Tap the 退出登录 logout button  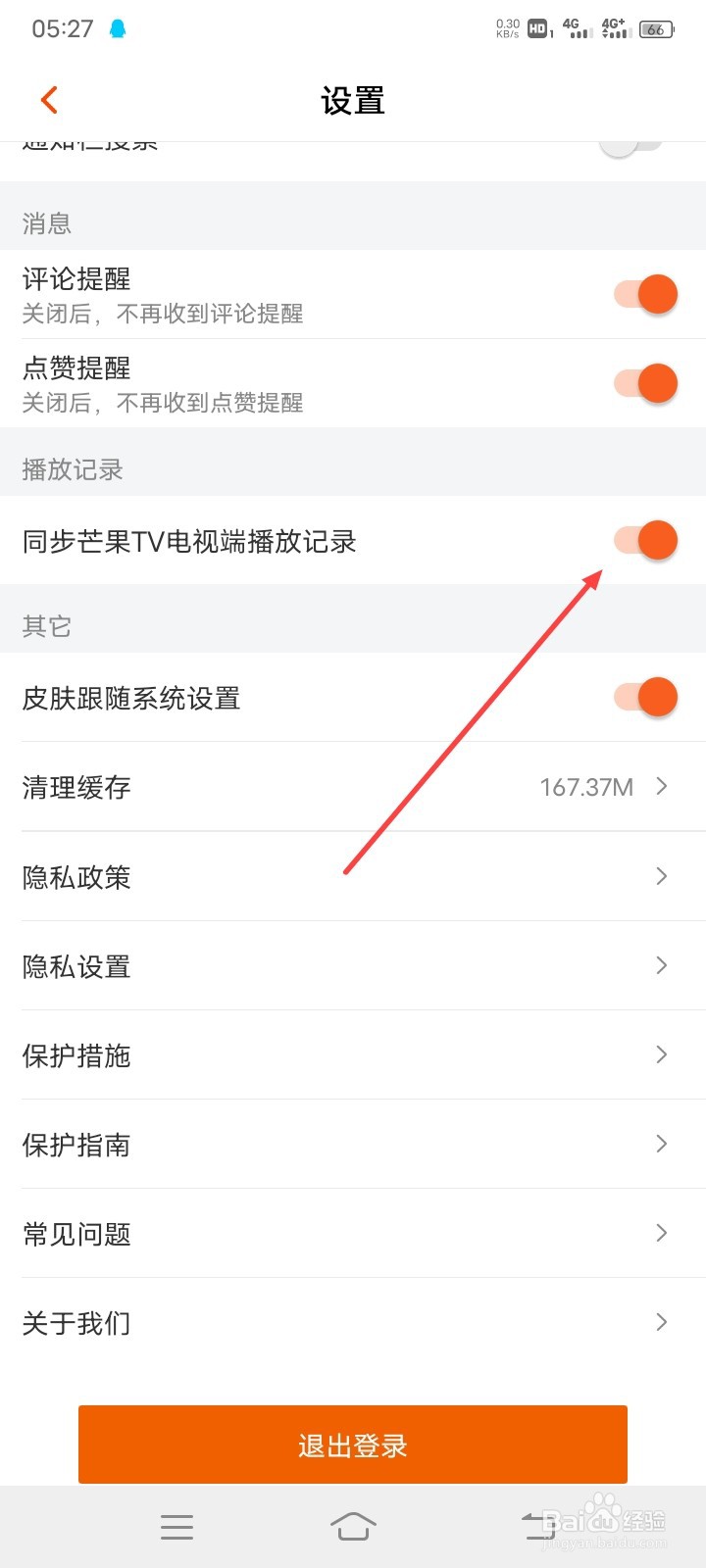353,1444
